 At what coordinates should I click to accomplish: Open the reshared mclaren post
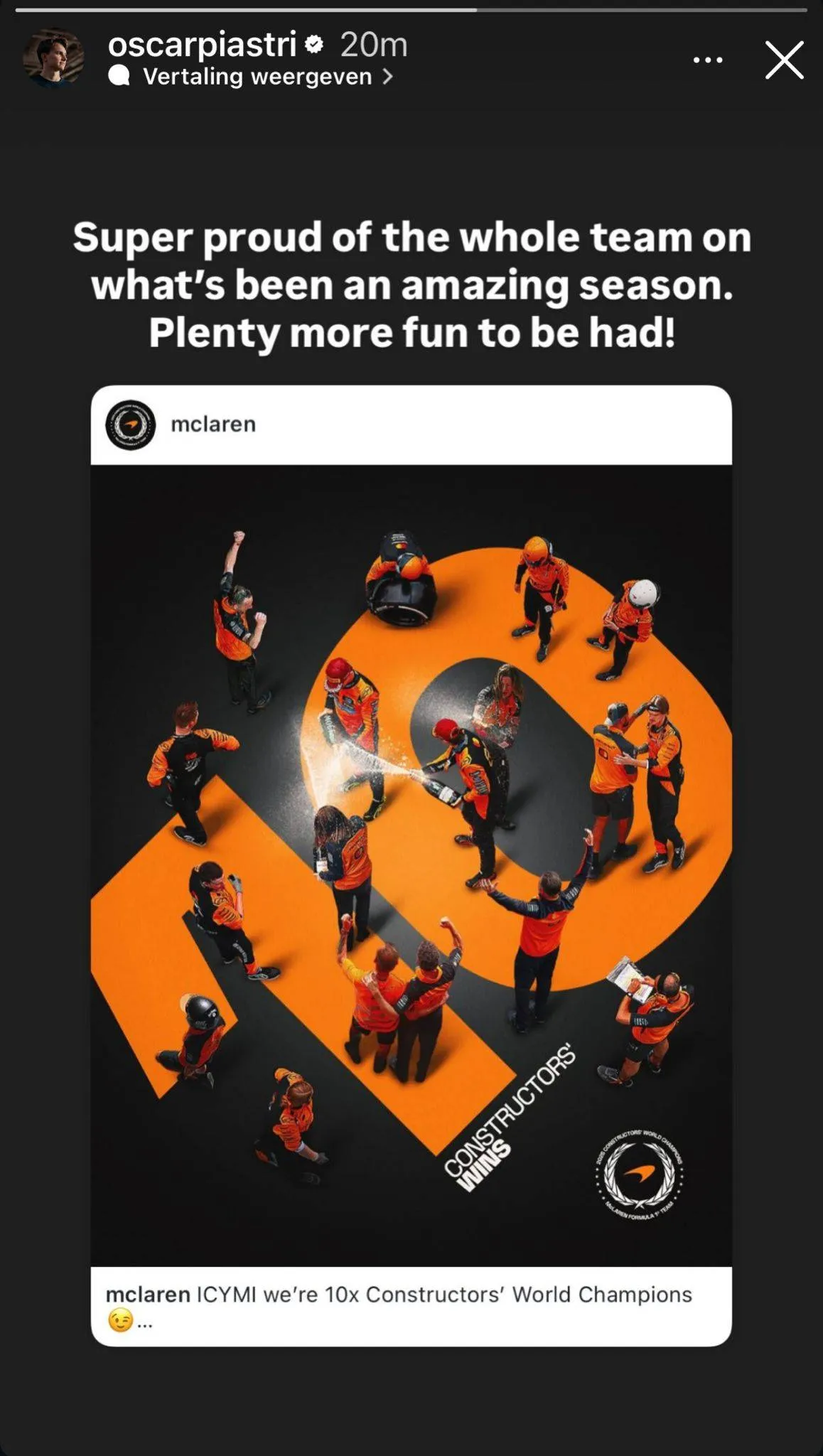[x=411, y=864]
